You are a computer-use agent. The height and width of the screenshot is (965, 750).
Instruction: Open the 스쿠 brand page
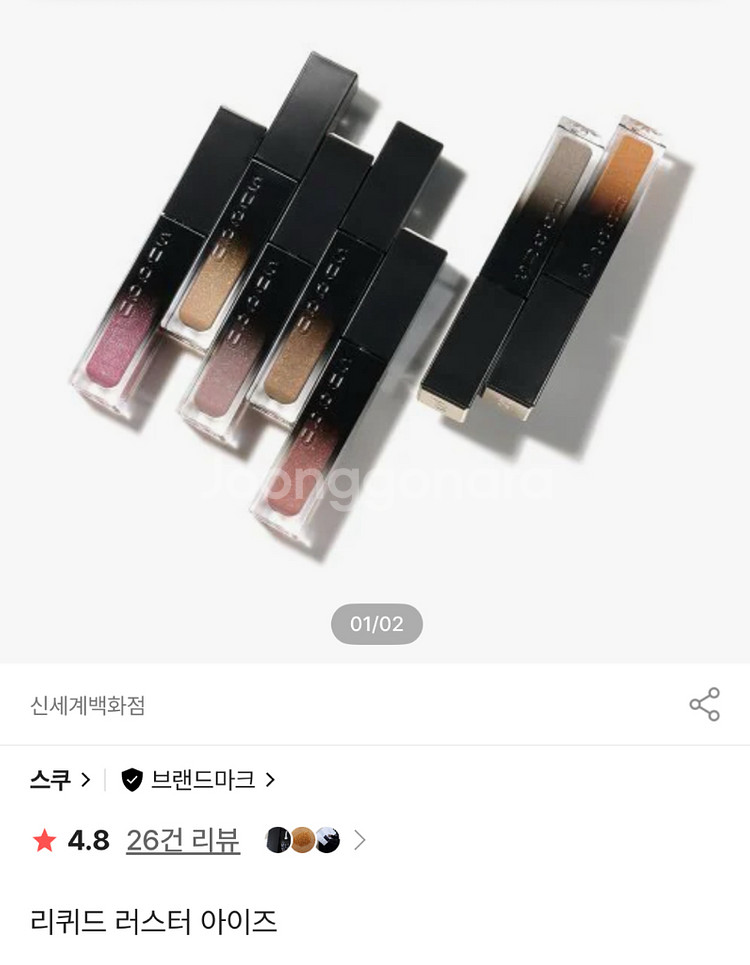[60, 780]
